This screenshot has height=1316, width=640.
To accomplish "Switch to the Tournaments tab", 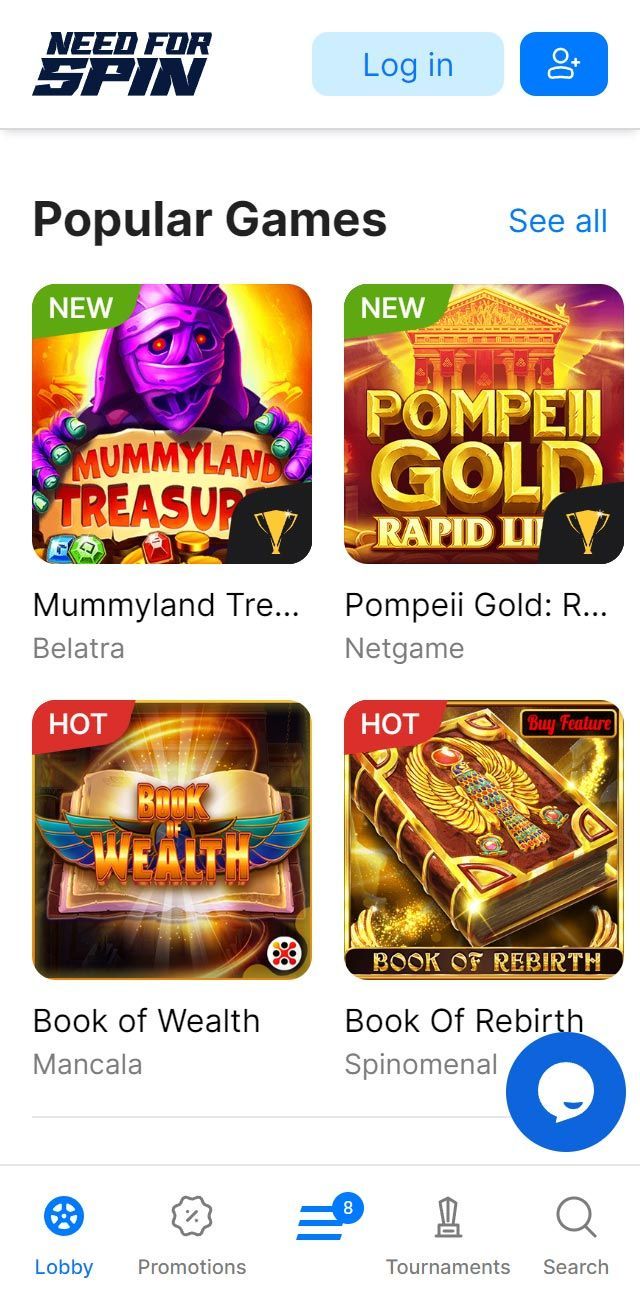I will [448, 1238].
